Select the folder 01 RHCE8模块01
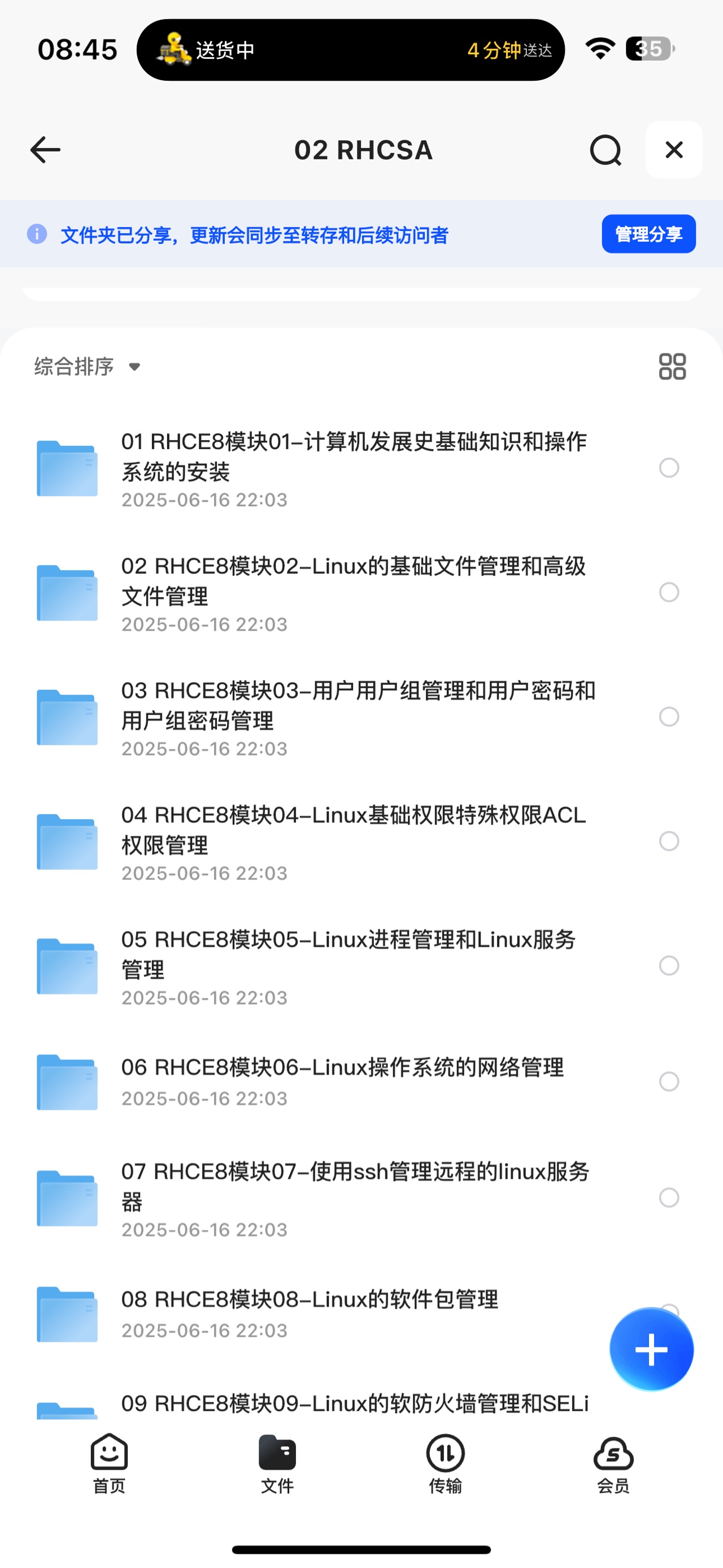The image size is (723, 1568). (669, 468)
